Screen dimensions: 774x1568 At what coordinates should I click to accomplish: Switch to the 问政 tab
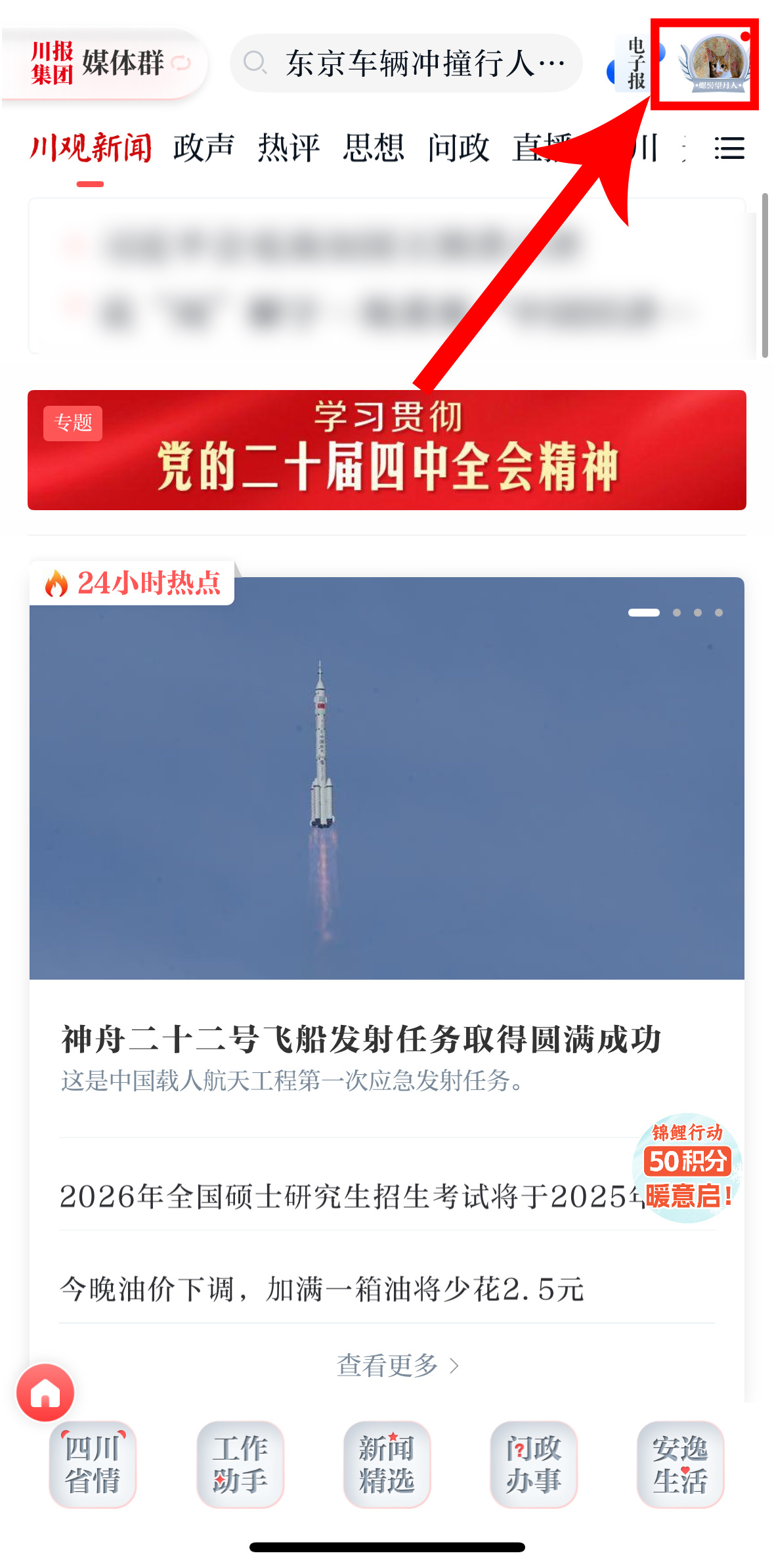(458, 148)
